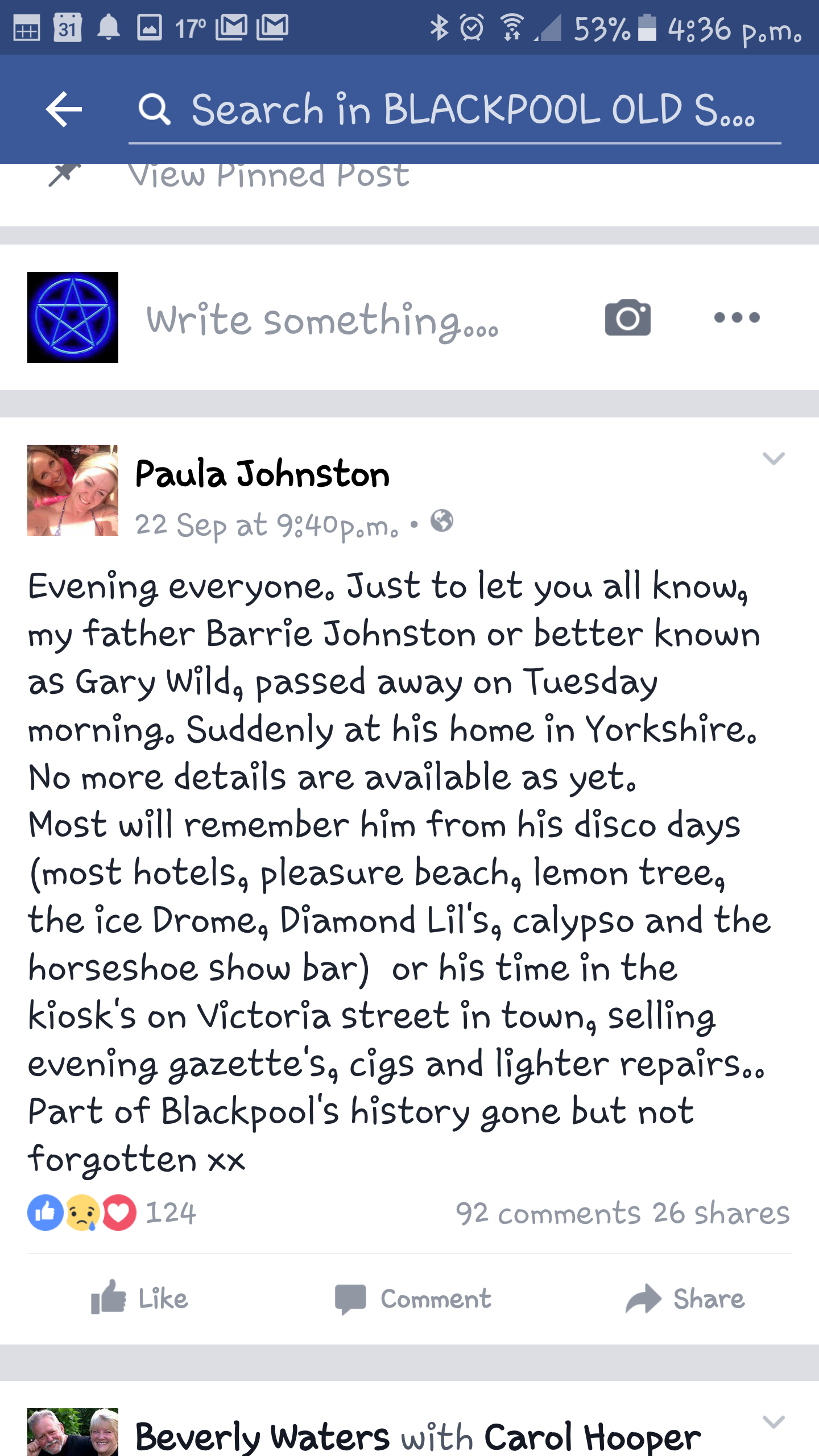Viewport: 819px width, 1456px height.
Task: Tap Paula Johnston's profile picture
Action: pyautogui.click(x=73, y=490)
